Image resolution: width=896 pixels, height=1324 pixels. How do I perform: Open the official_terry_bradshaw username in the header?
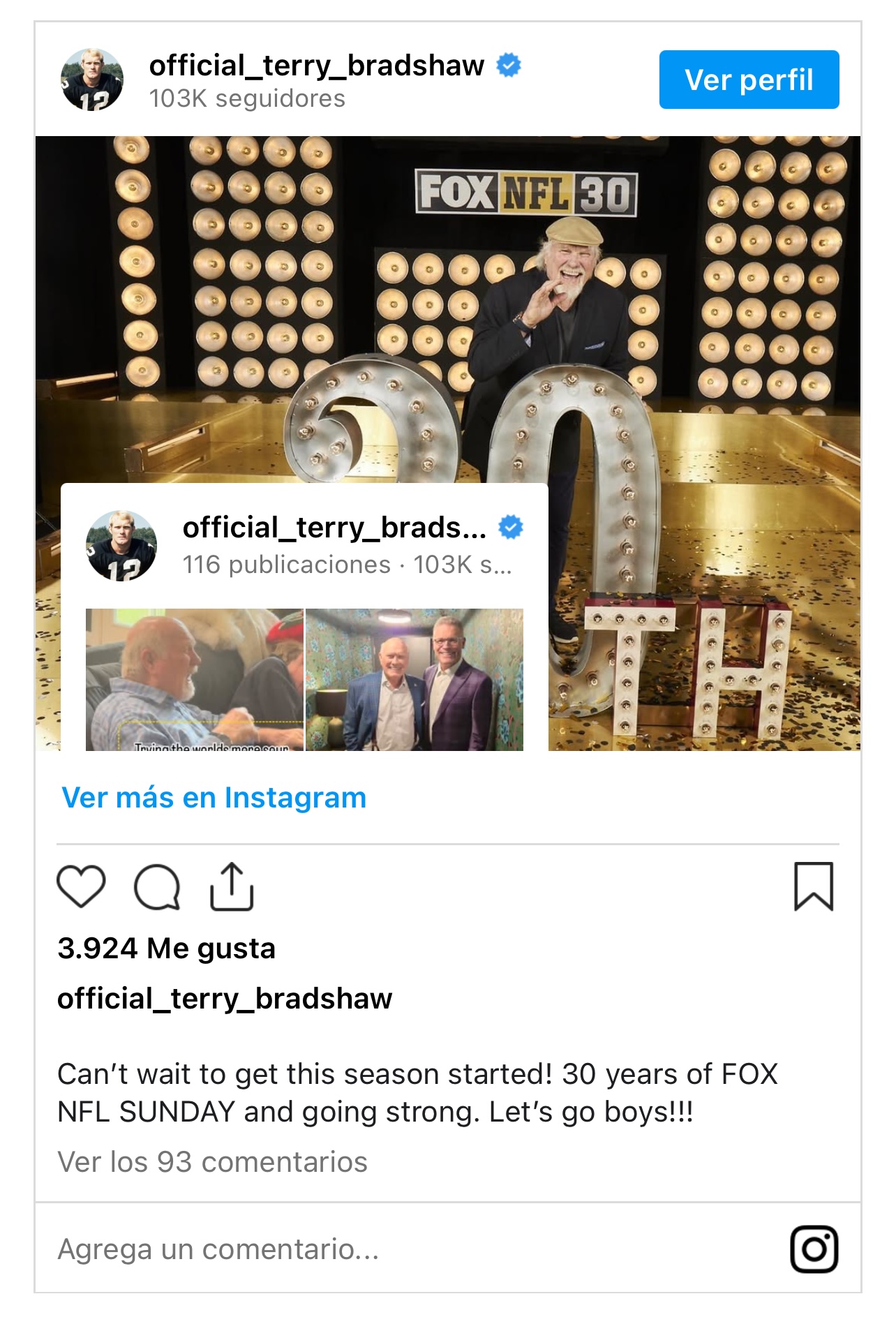(x=316, y=66)
